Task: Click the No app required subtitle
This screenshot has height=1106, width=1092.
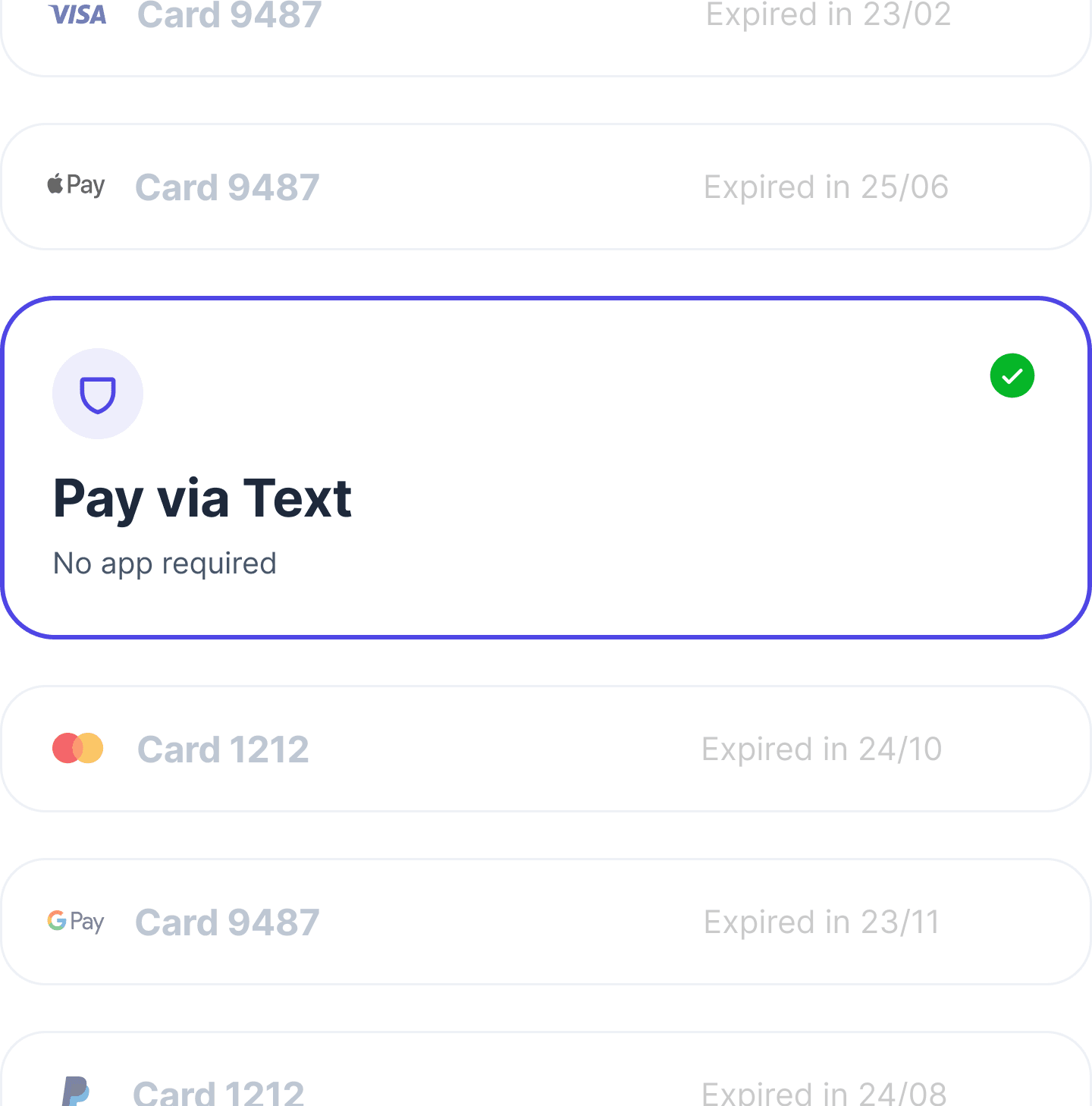Action: 165,563
